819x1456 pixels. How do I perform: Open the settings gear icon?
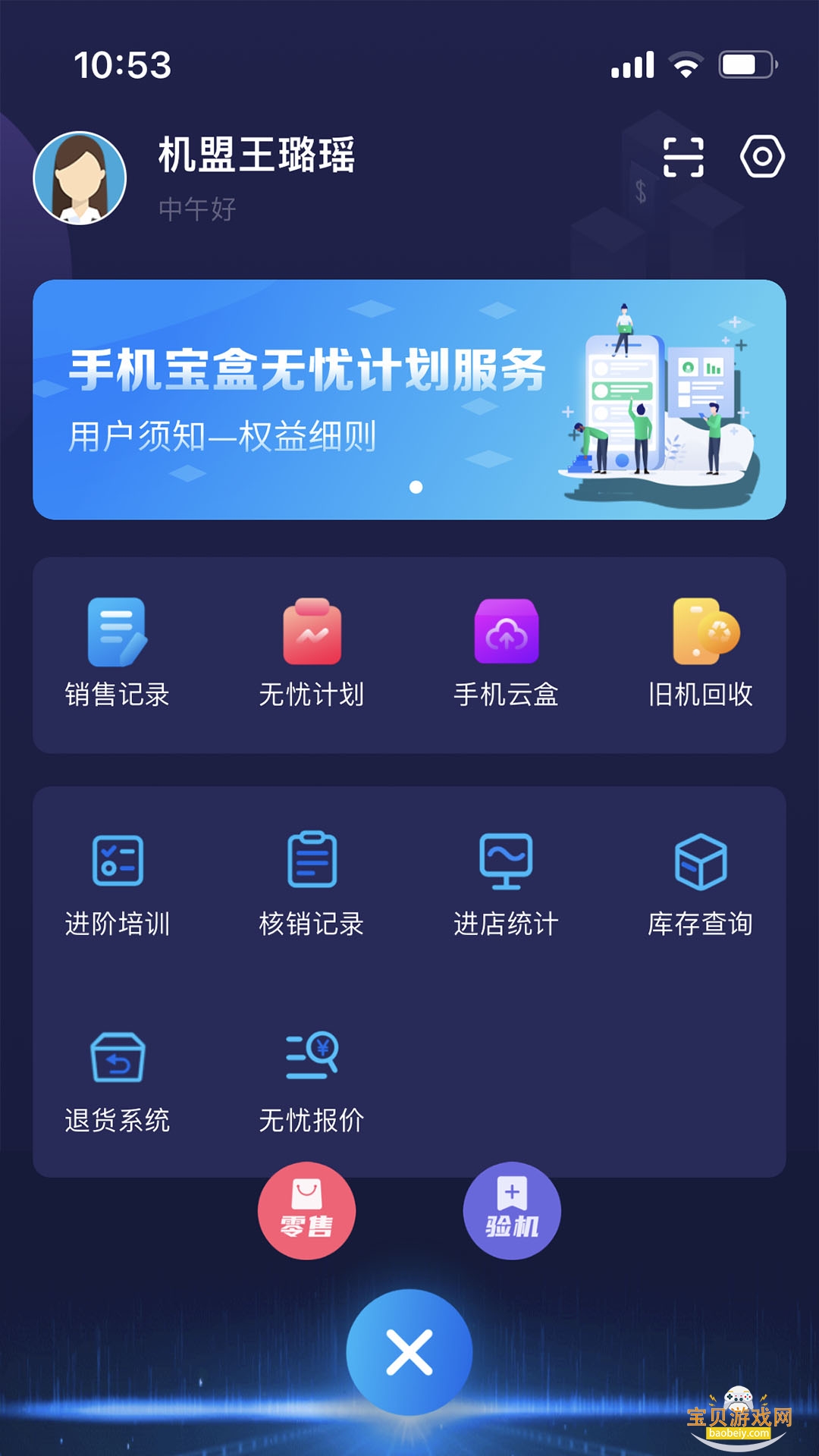762,155
